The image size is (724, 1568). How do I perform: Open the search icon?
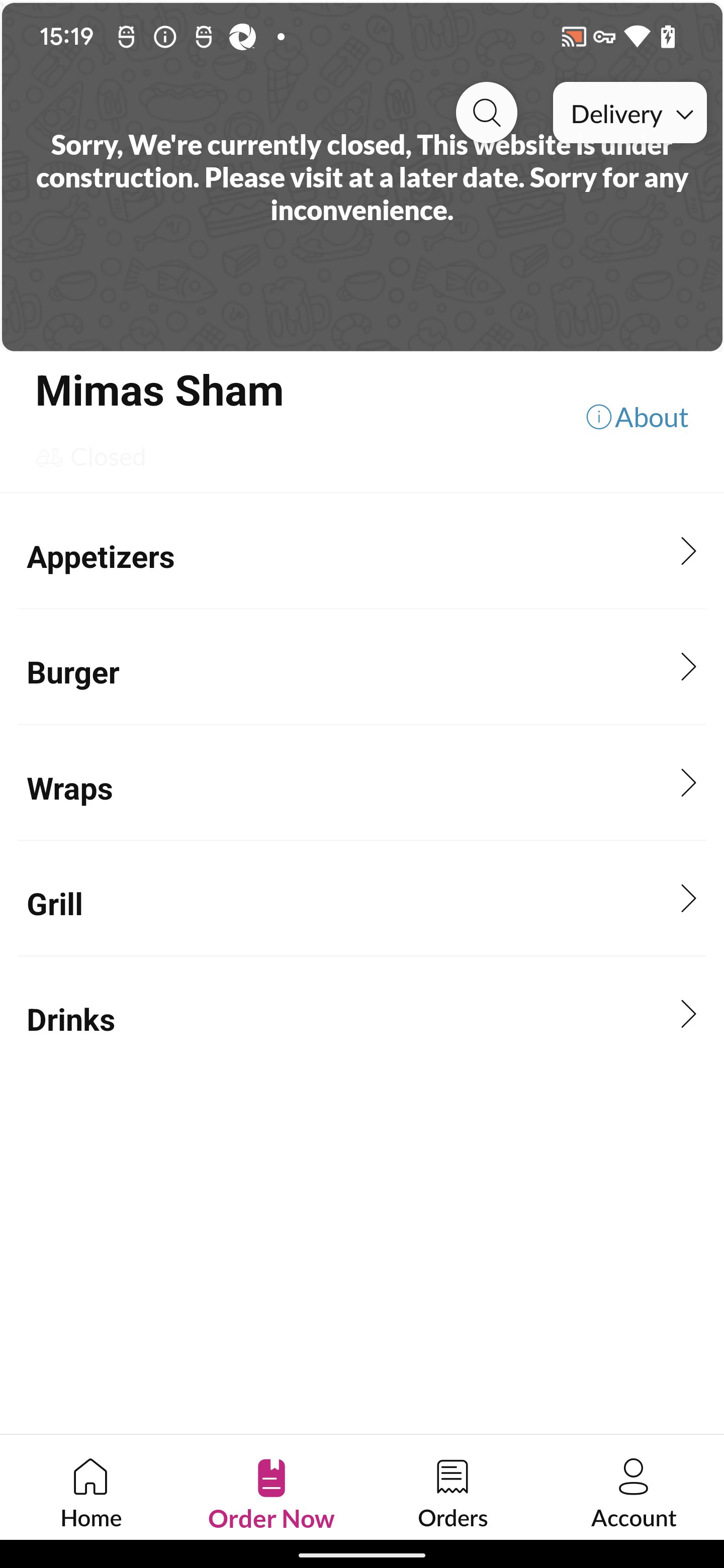click(x=486, y=113)
